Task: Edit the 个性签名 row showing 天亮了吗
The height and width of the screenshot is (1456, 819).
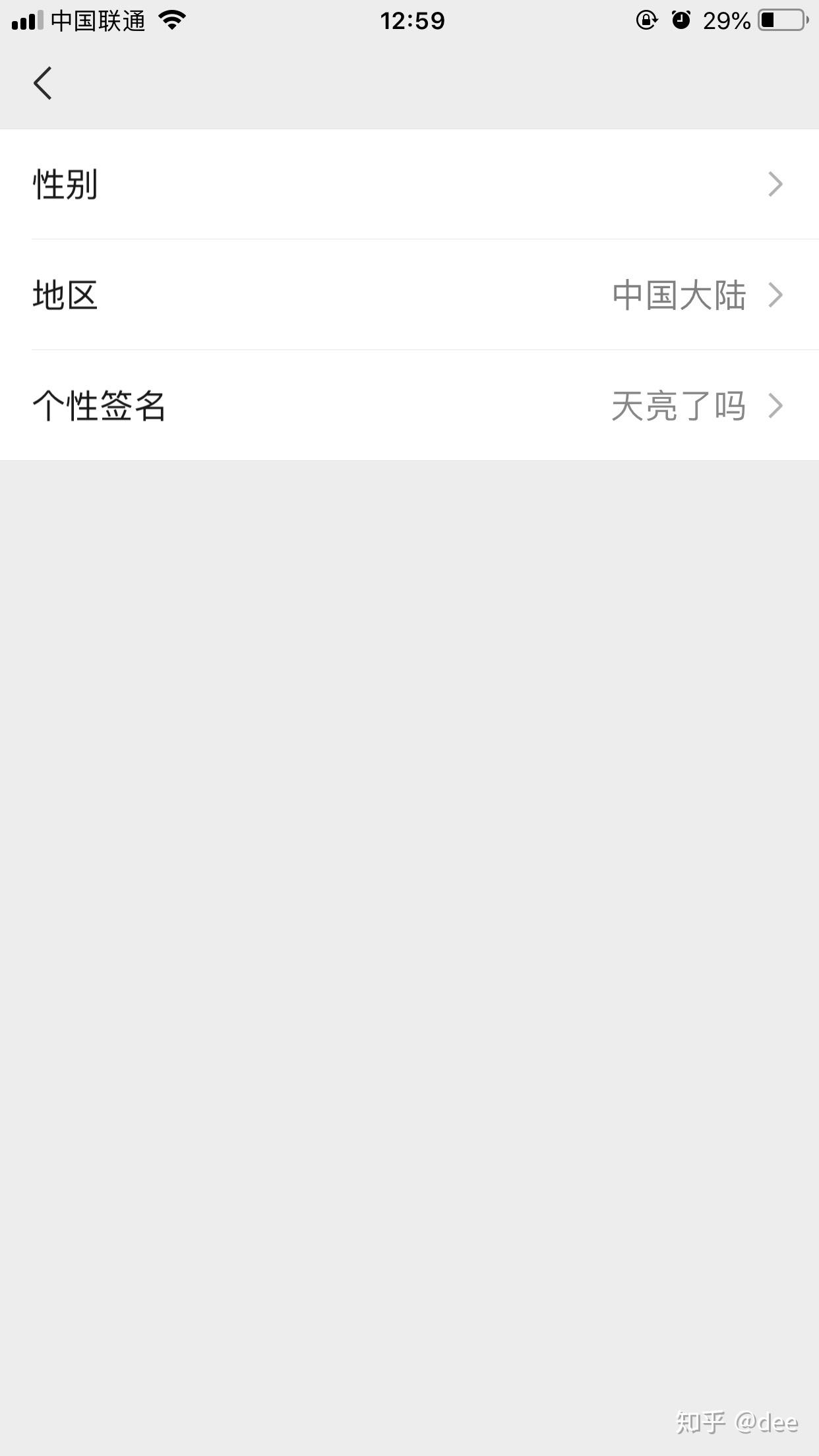Action: coord(409,406)
